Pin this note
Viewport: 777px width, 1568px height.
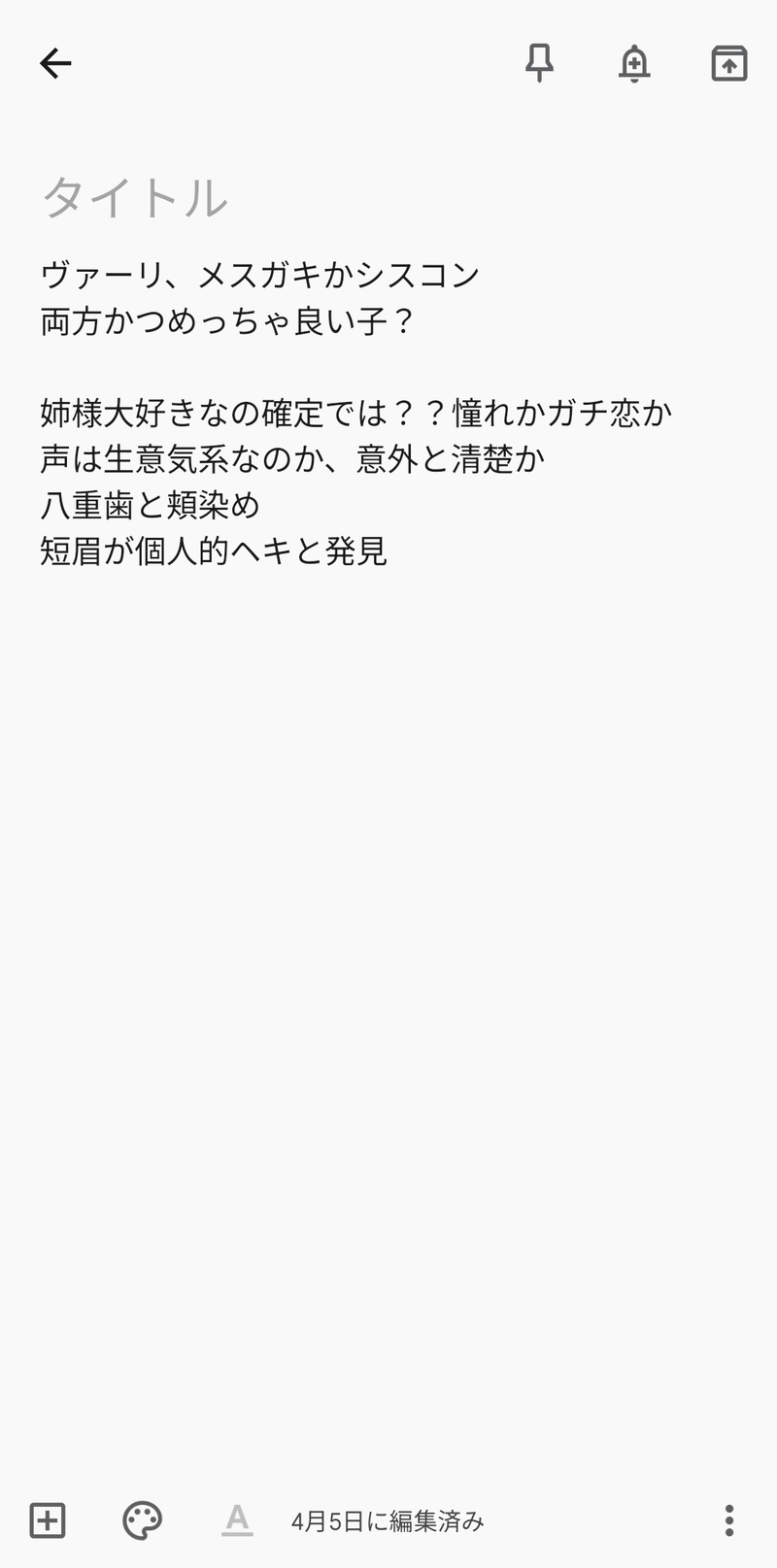tap(539, 64)
